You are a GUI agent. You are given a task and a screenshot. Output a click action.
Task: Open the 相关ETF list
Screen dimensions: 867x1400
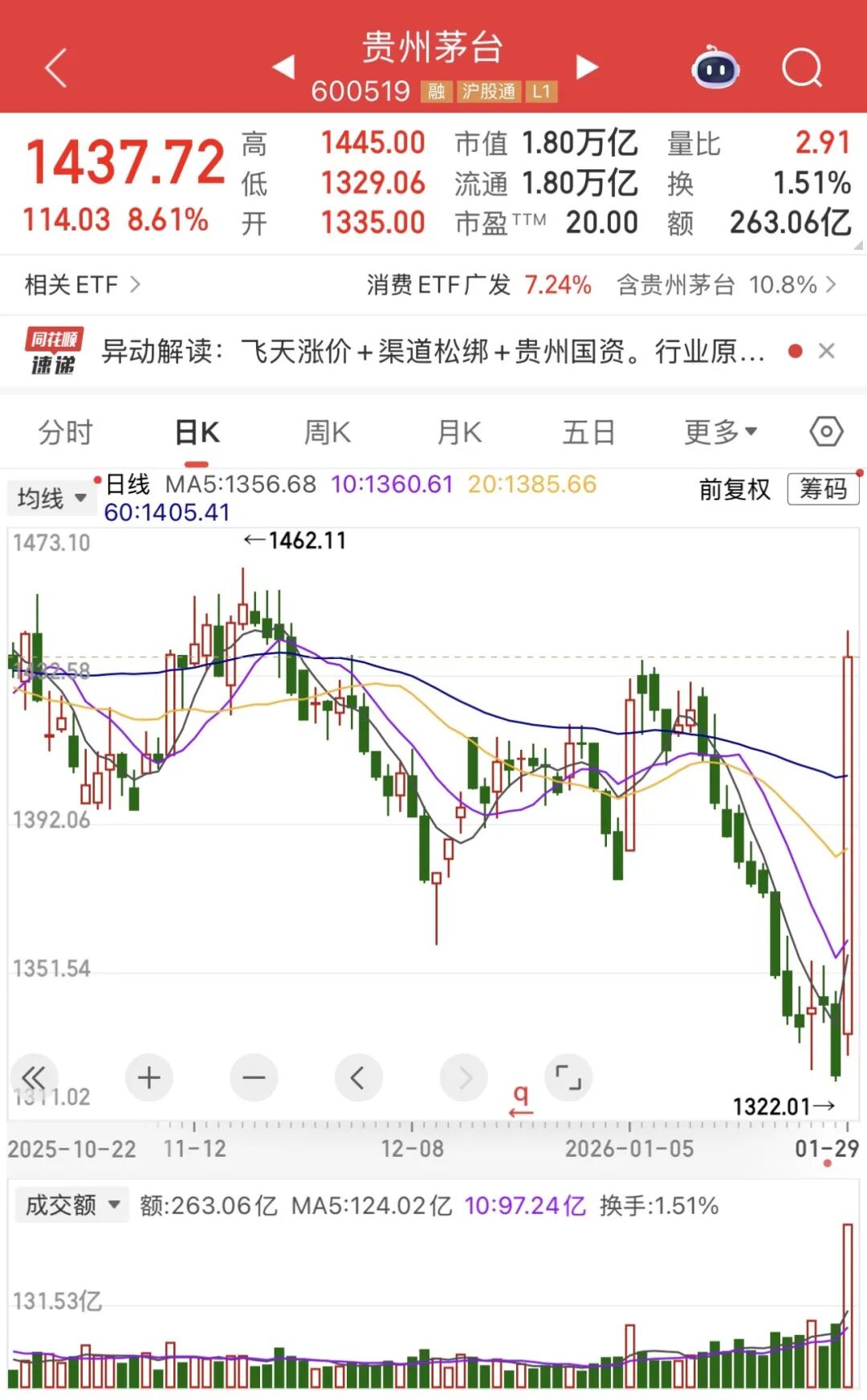(82, 284)
